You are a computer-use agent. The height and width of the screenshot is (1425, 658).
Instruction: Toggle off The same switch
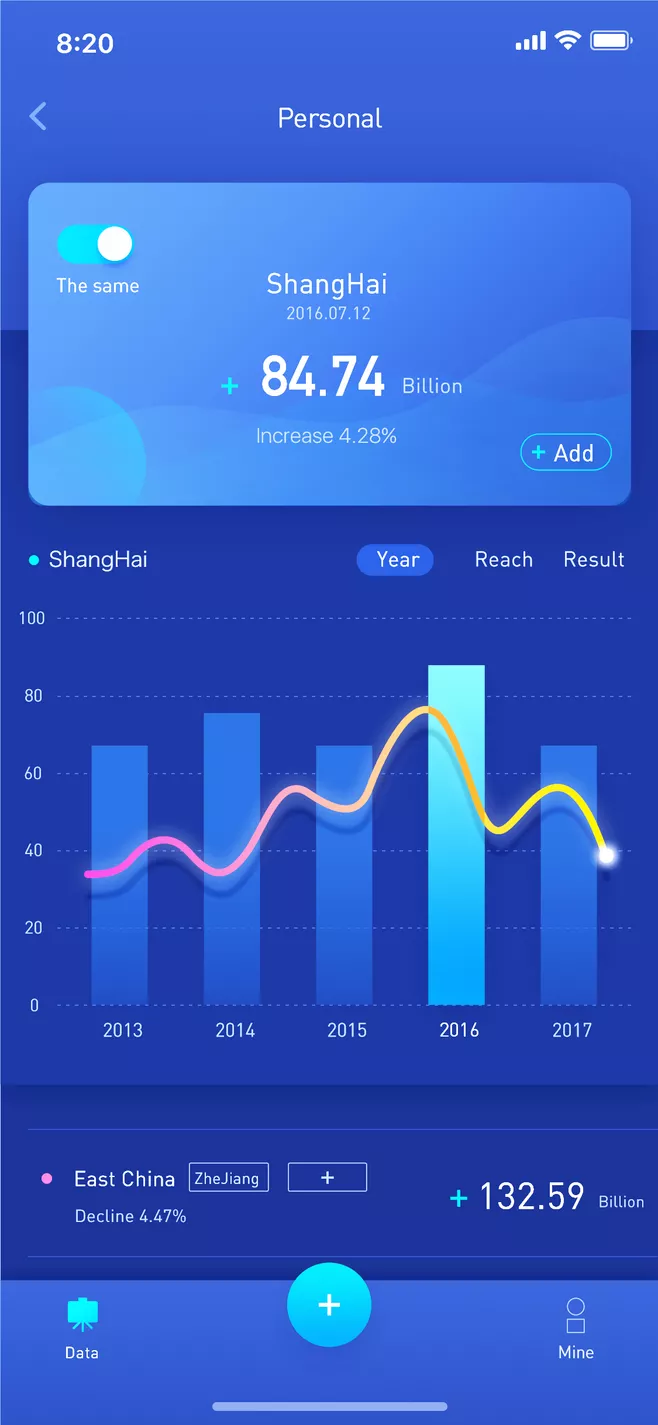[95, 244]
